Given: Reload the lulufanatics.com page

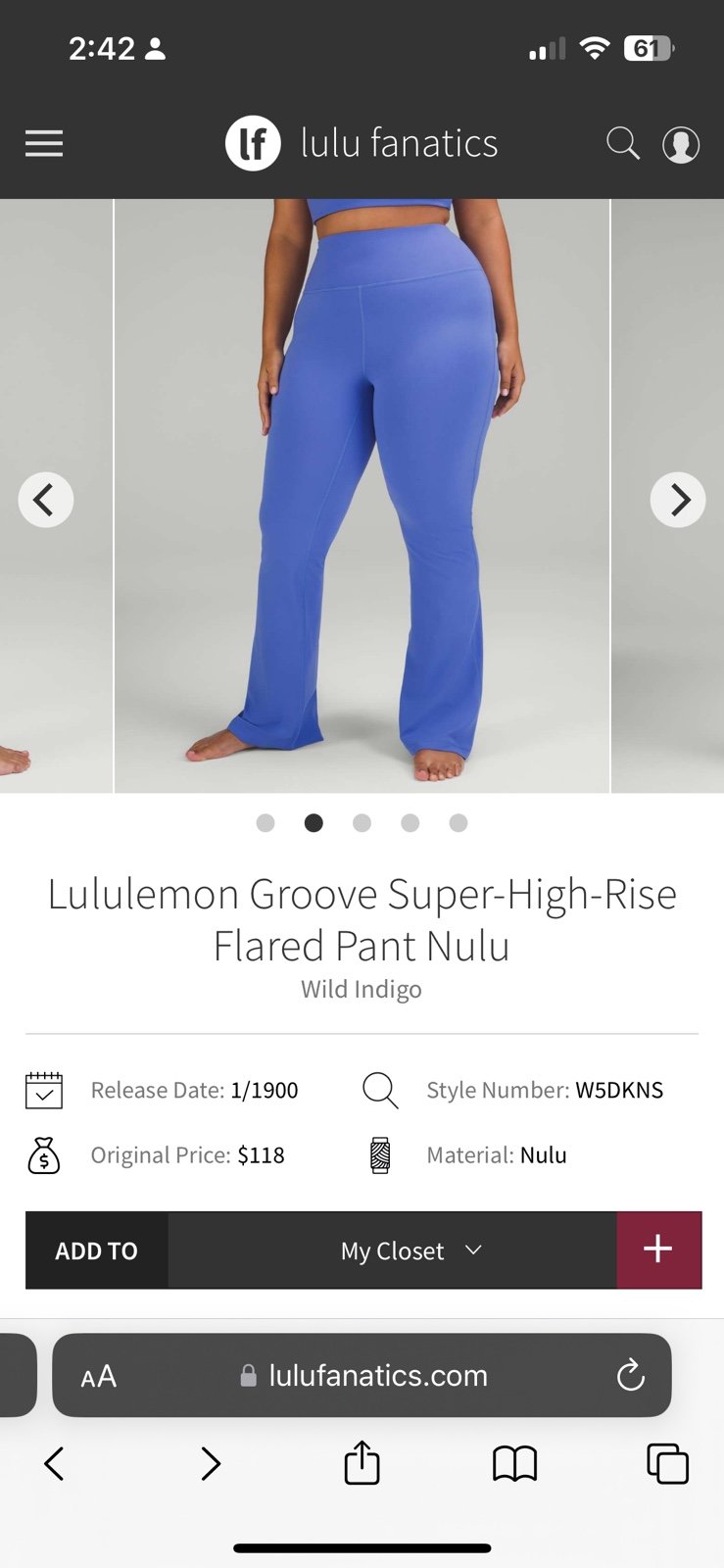Looking at the screenshot, I should click(631, 1375).
